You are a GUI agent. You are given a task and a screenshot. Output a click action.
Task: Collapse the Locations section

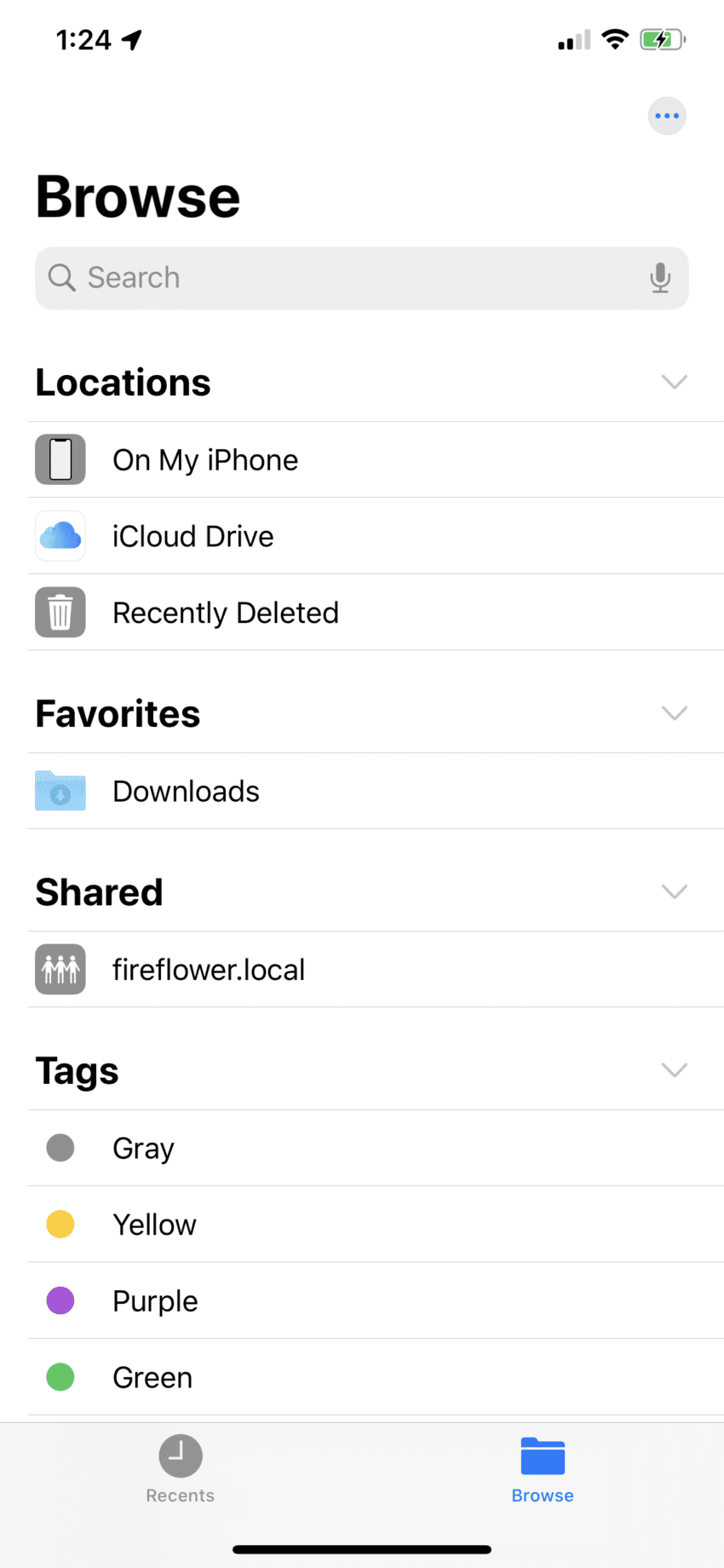[674, 382]
